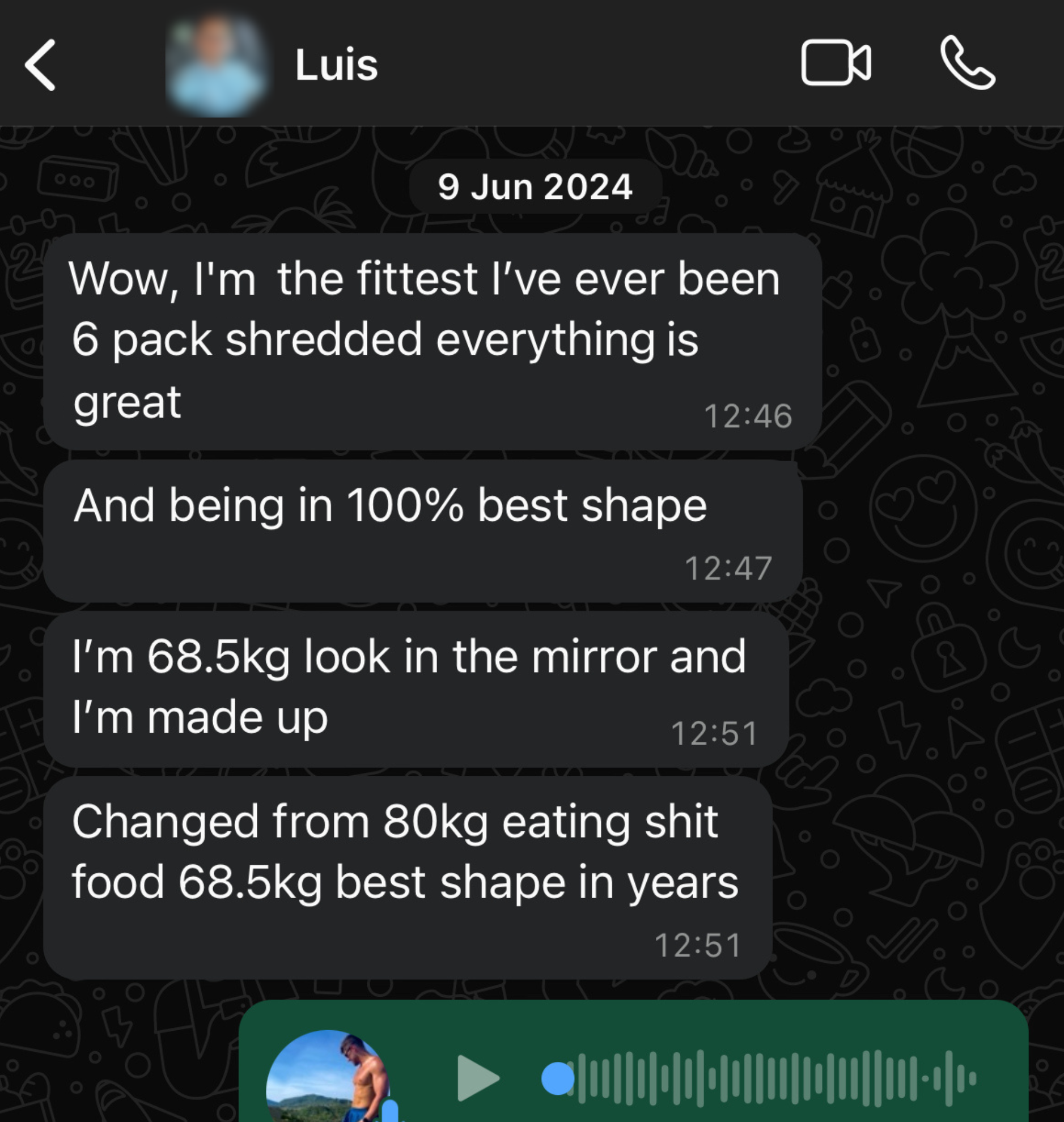
Task: Tap the voice message playback position dot
Action: coord(558,1078)
